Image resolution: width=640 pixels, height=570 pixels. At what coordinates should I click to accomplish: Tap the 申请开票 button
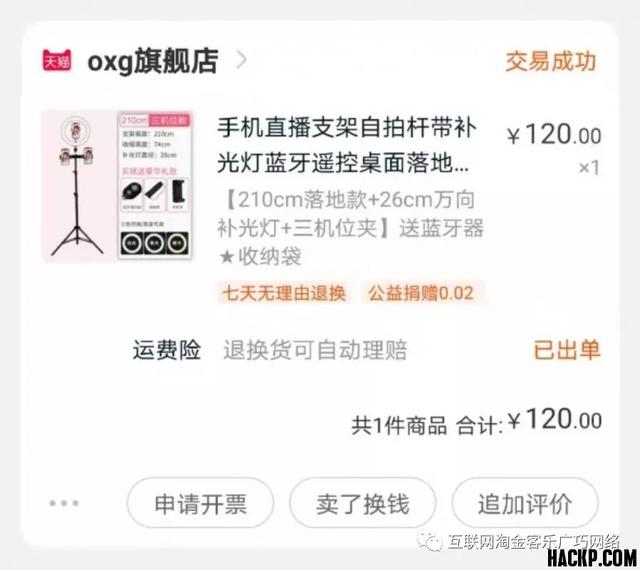click(200, 503)
